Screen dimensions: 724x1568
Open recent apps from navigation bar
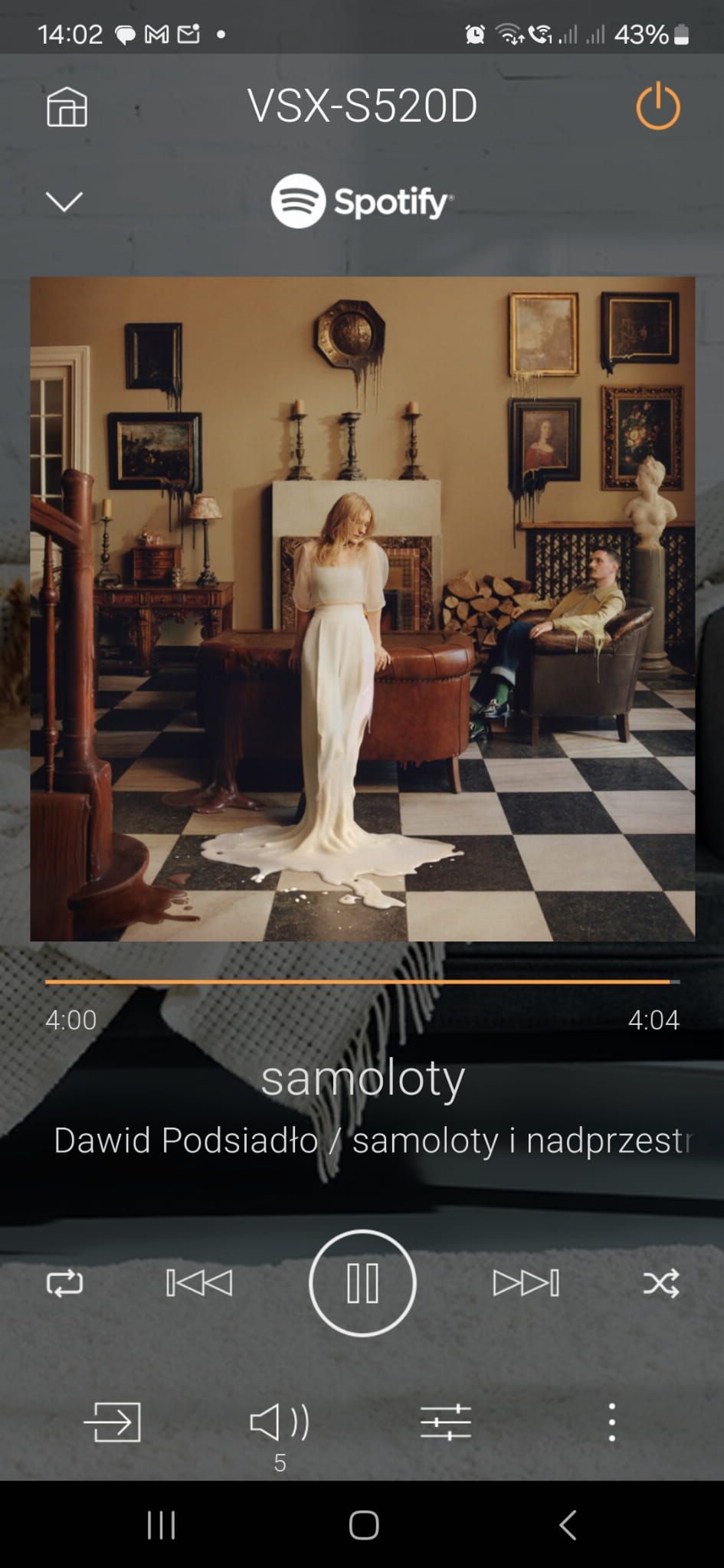(161, 1525)
